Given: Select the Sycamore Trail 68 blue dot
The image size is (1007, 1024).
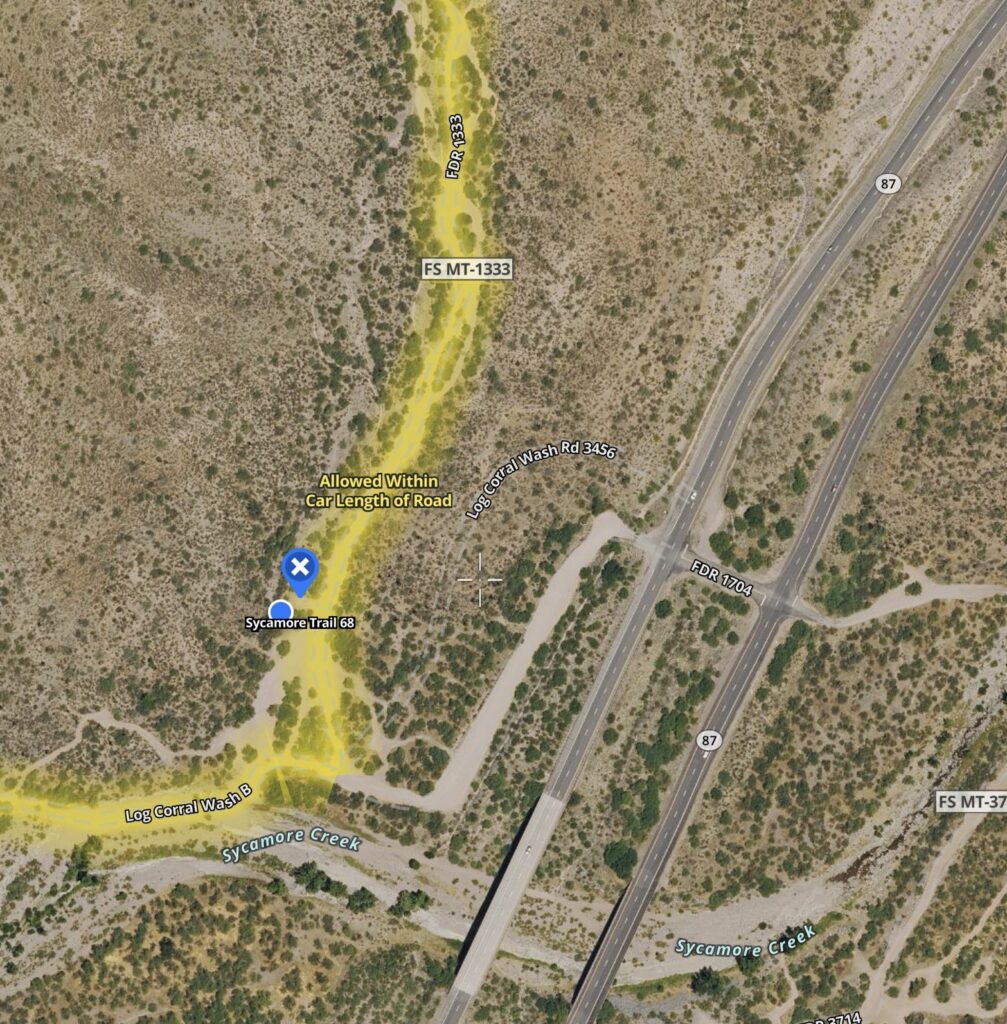Looking at the screenshot, I should [281, 609].
